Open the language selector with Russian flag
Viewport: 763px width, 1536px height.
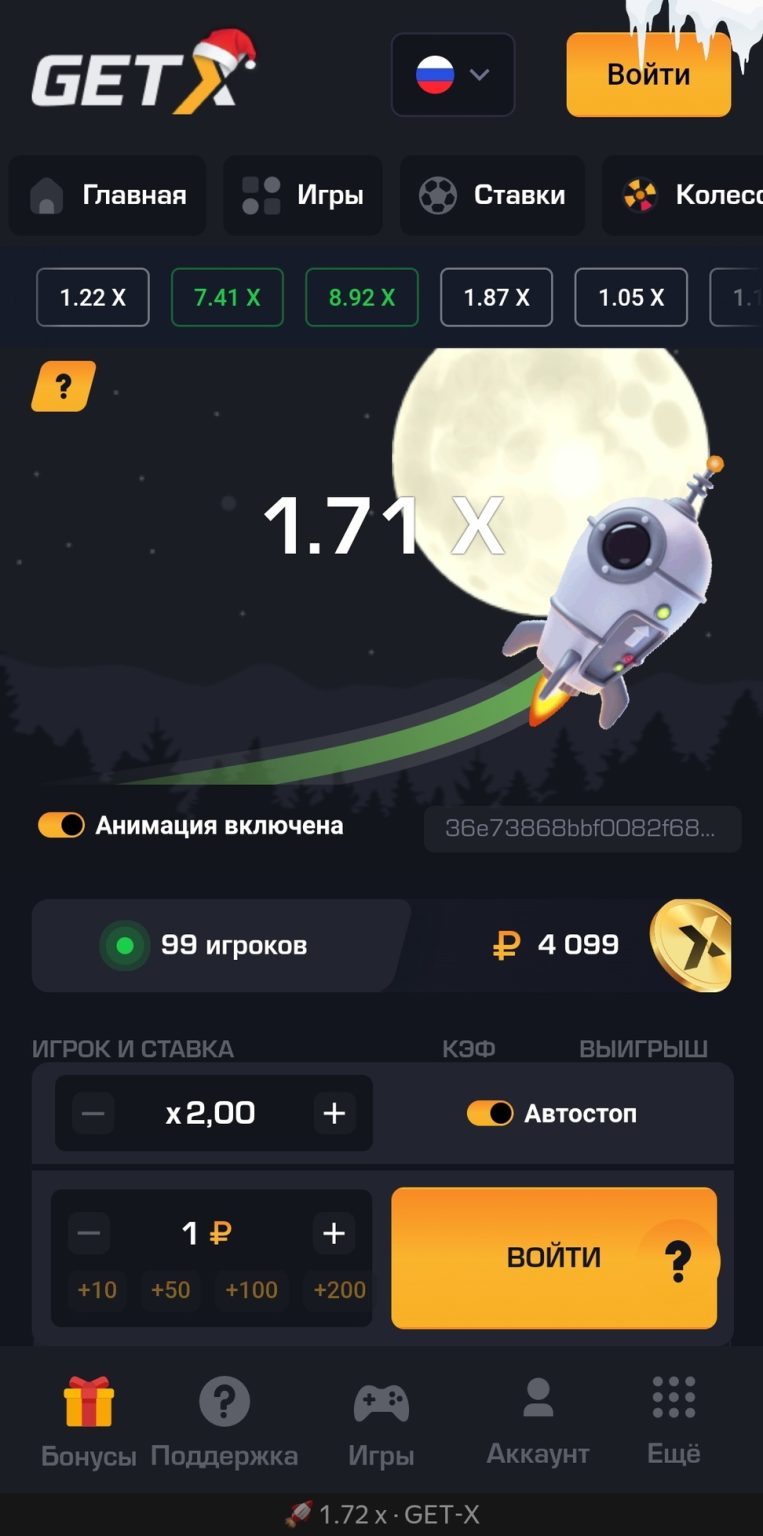453,75
